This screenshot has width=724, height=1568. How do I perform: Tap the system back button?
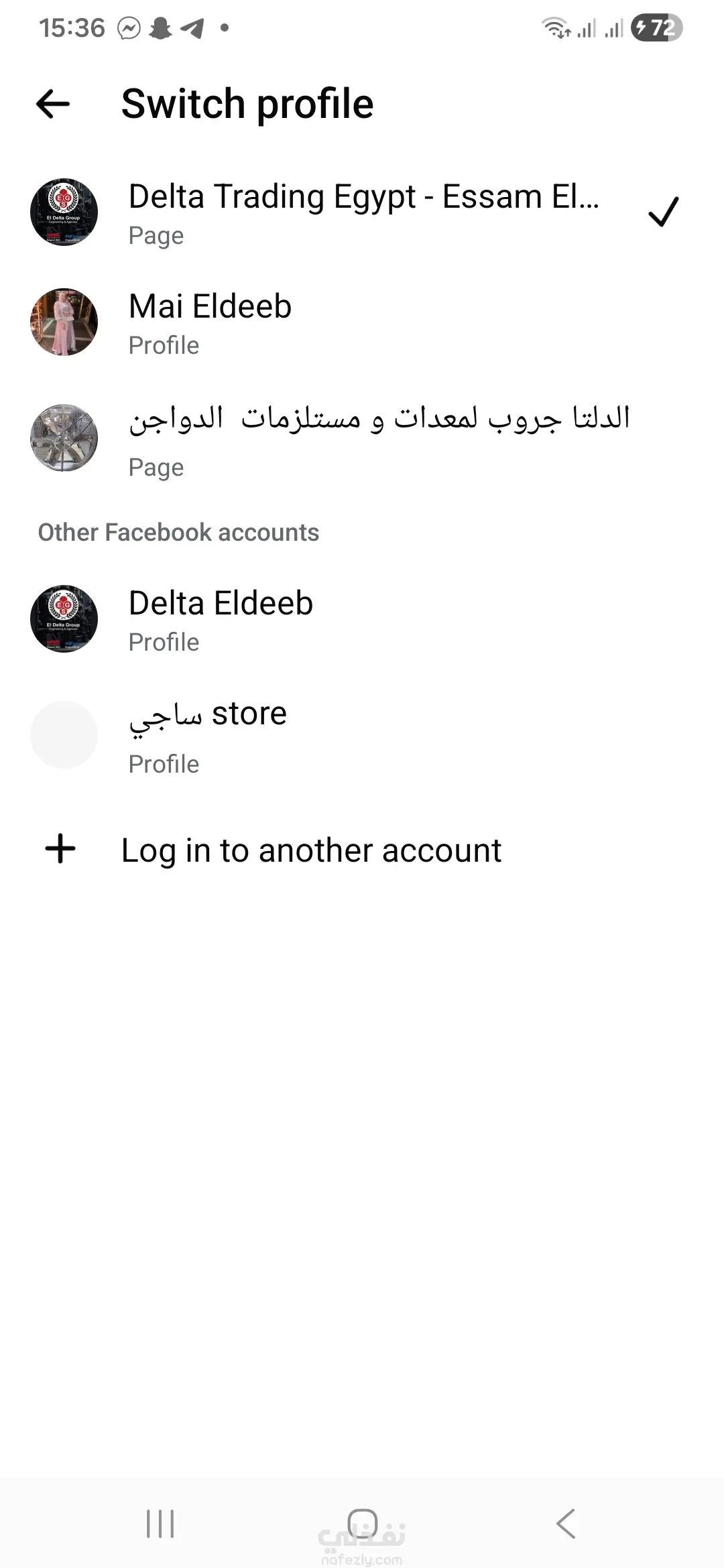pyautogui.click(x=566, y=1523)
